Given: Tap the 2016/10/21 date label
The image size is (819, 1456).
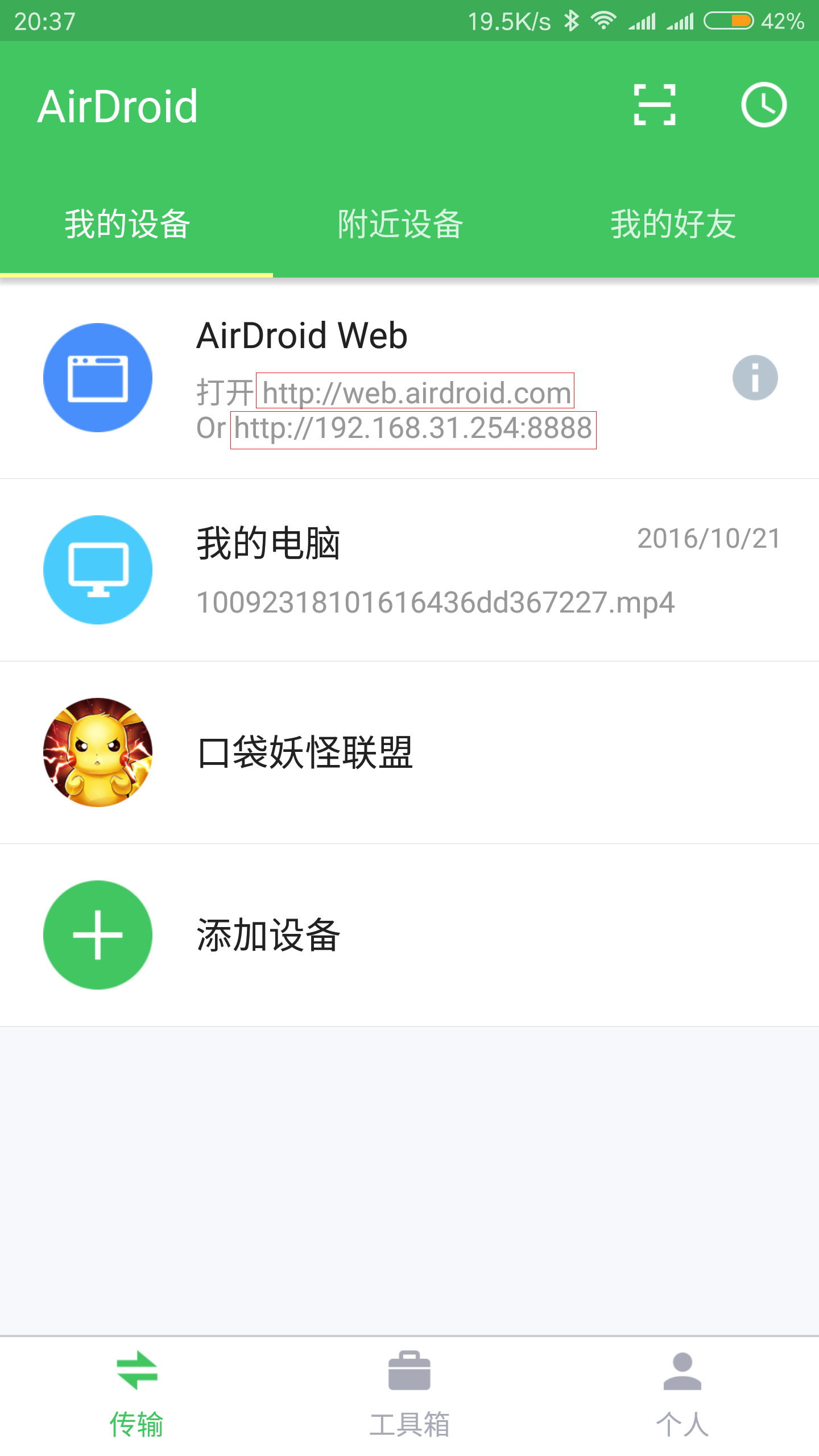Looking at the screenshot, I should [x=707, y=539].
